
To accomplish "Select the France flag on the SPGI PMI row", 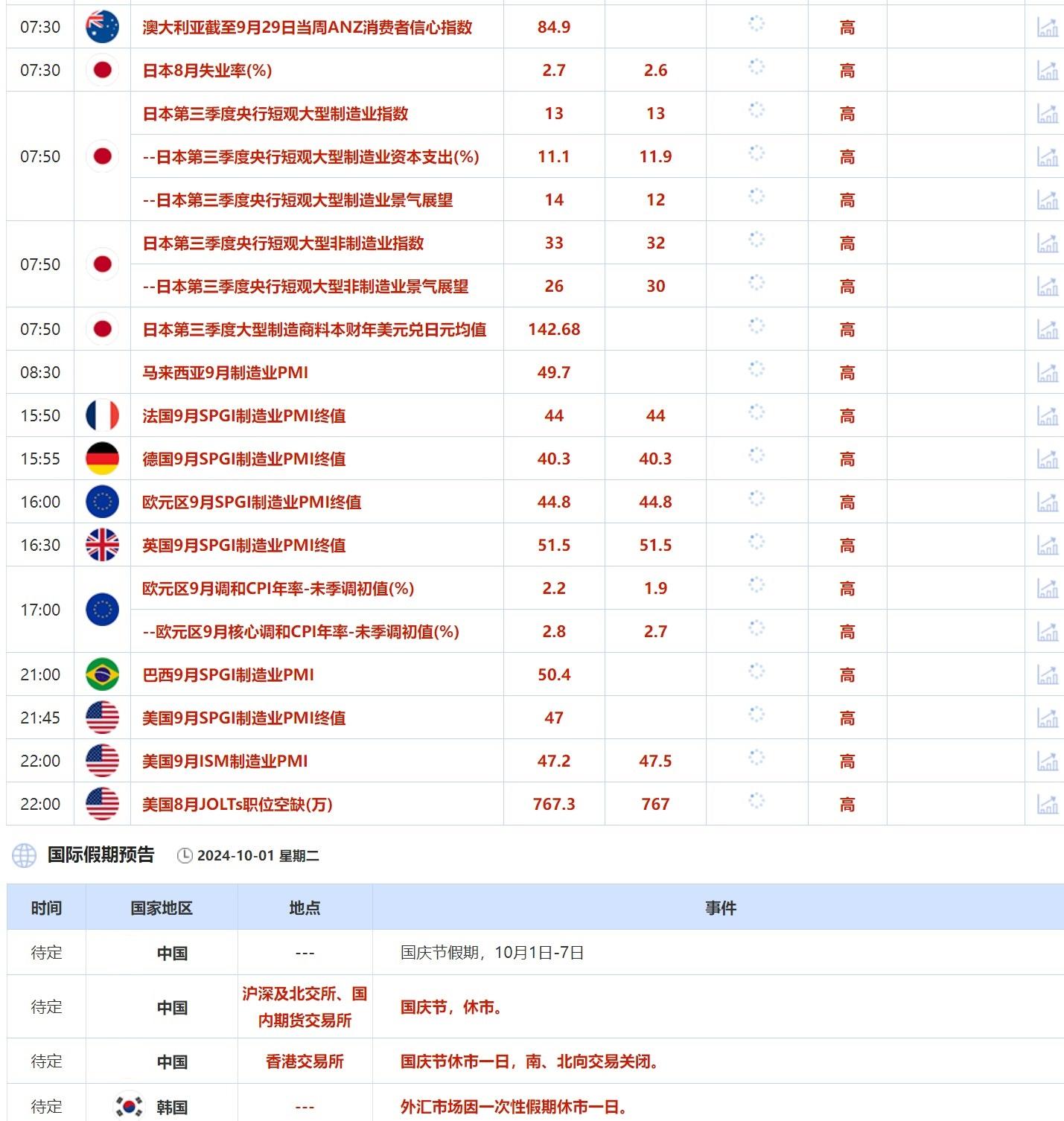I will [102, 416].
